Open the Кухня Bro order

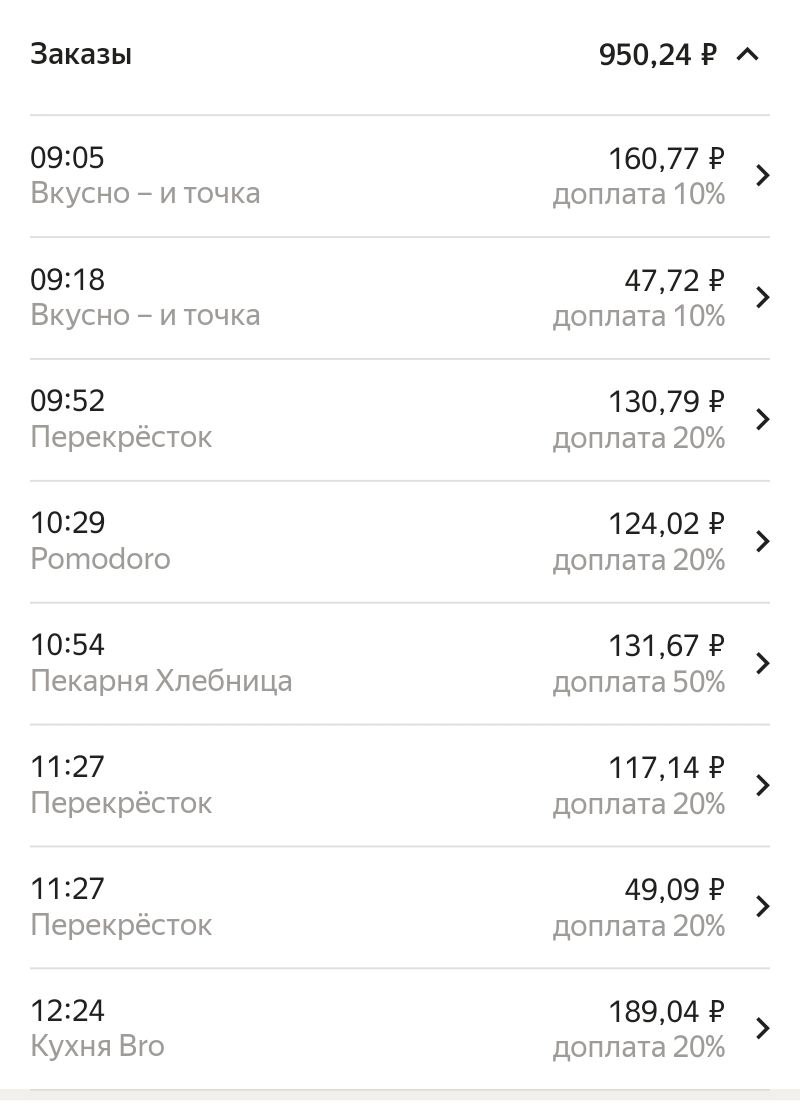point(400,1029)
